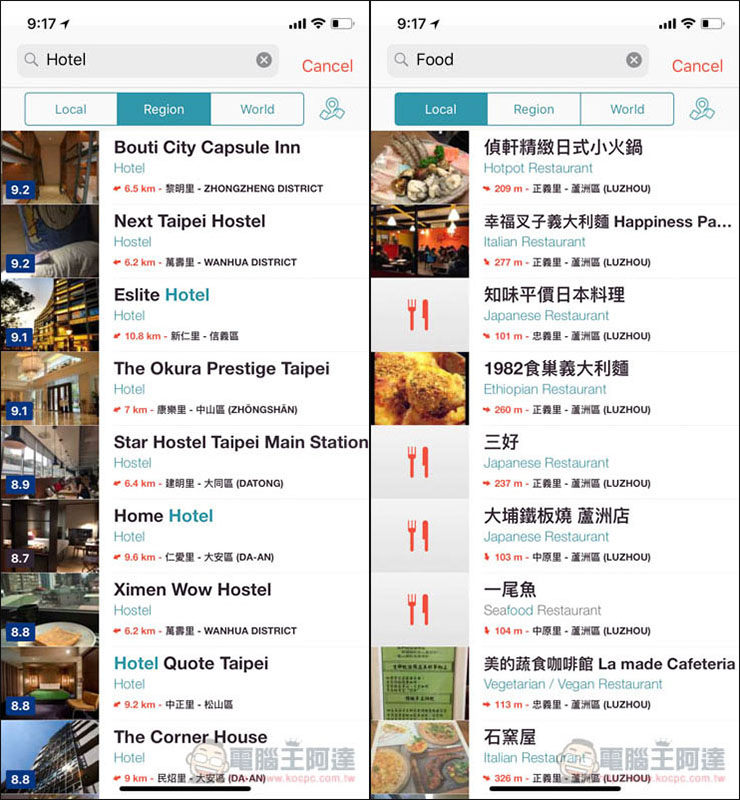
Task: Cancel the Food search
Action: (x=697, y=66)
